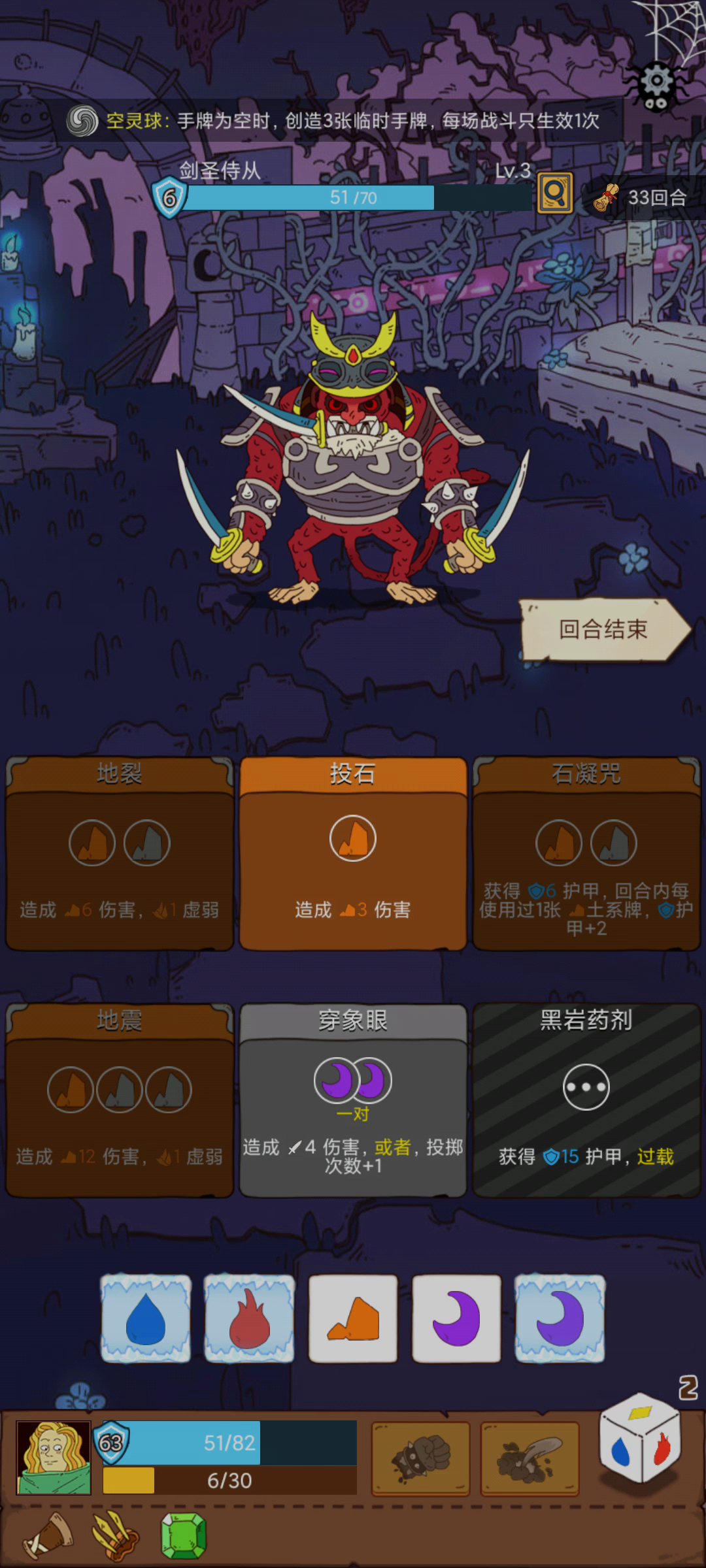
Task: Pick the frozen fire die
Action: pyautogui.click(x=249, y=1318)
